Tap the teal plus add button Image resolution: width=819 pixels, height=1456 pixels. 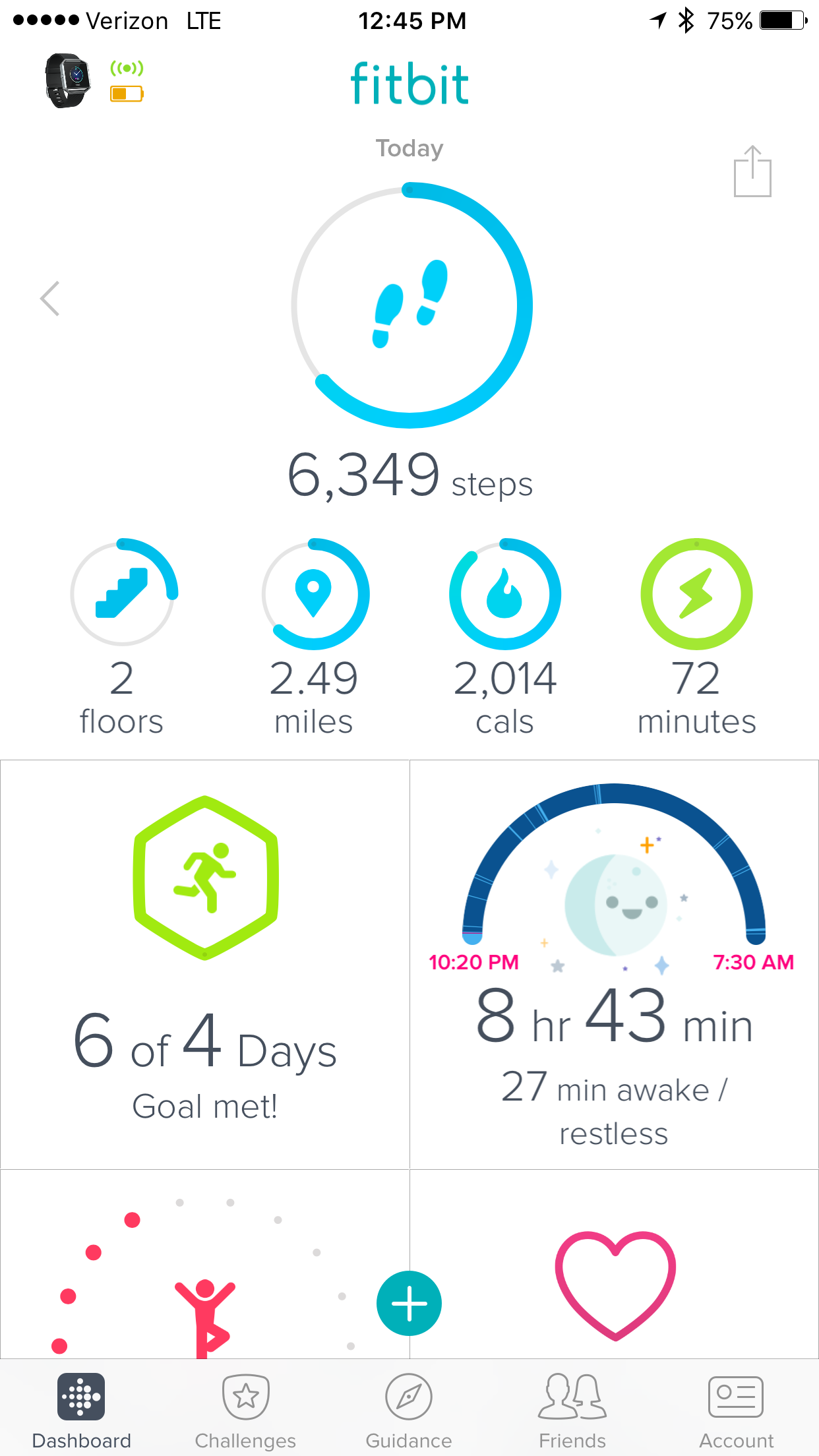point(409,1303)
